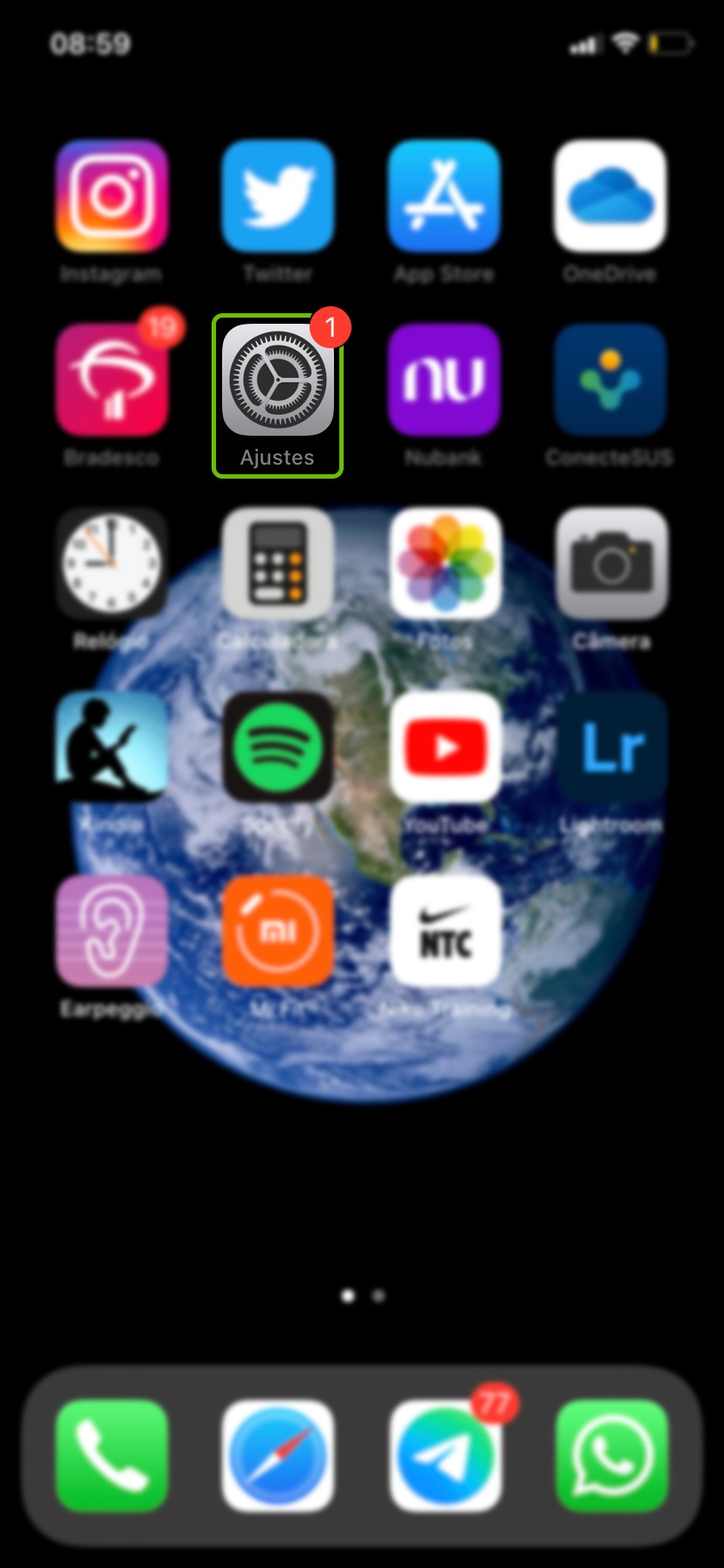Open the Kindle app

click(x=112, y=748)
